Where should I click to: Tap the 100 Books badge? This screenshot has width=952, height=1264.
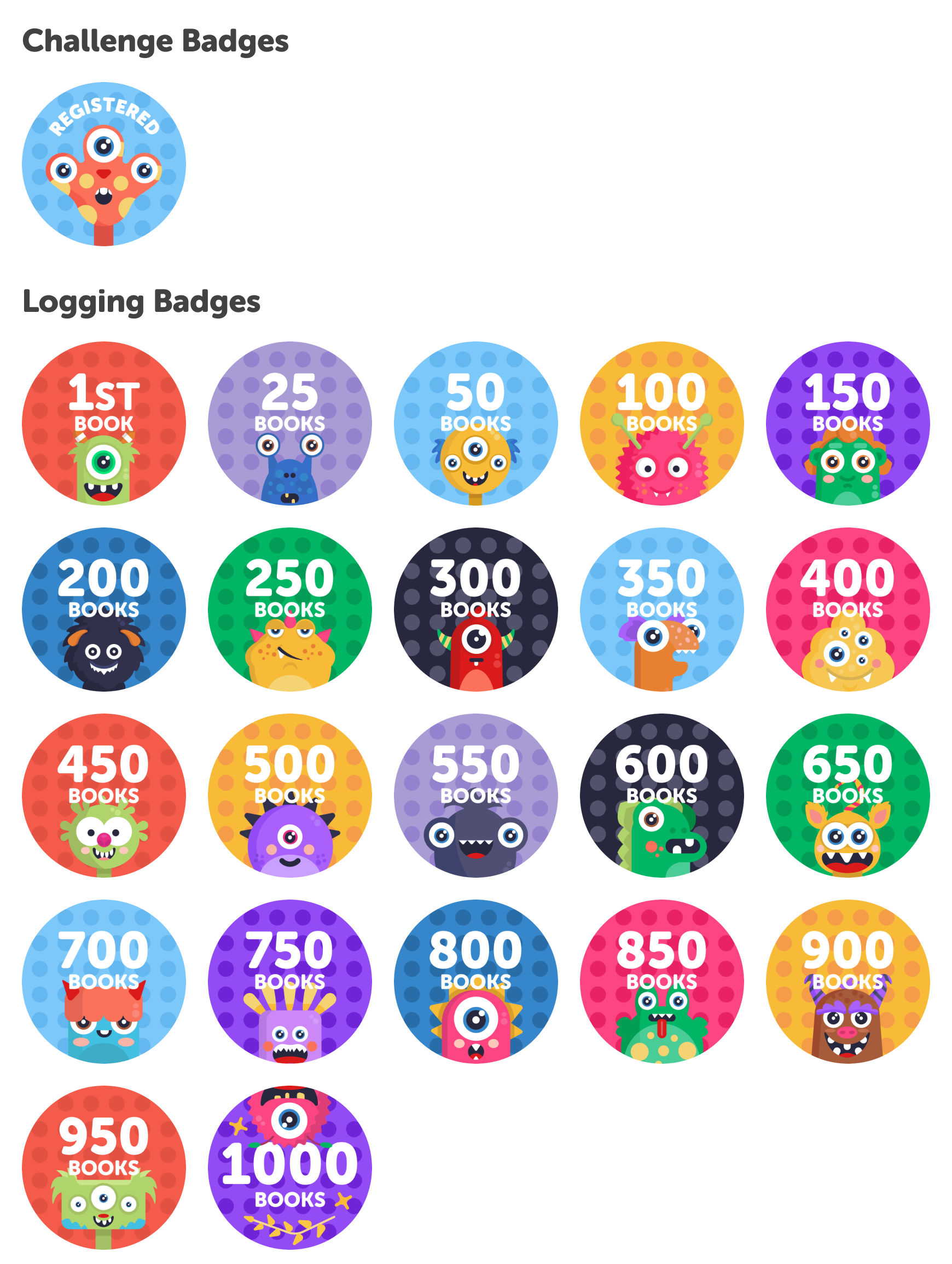point(661,424)
